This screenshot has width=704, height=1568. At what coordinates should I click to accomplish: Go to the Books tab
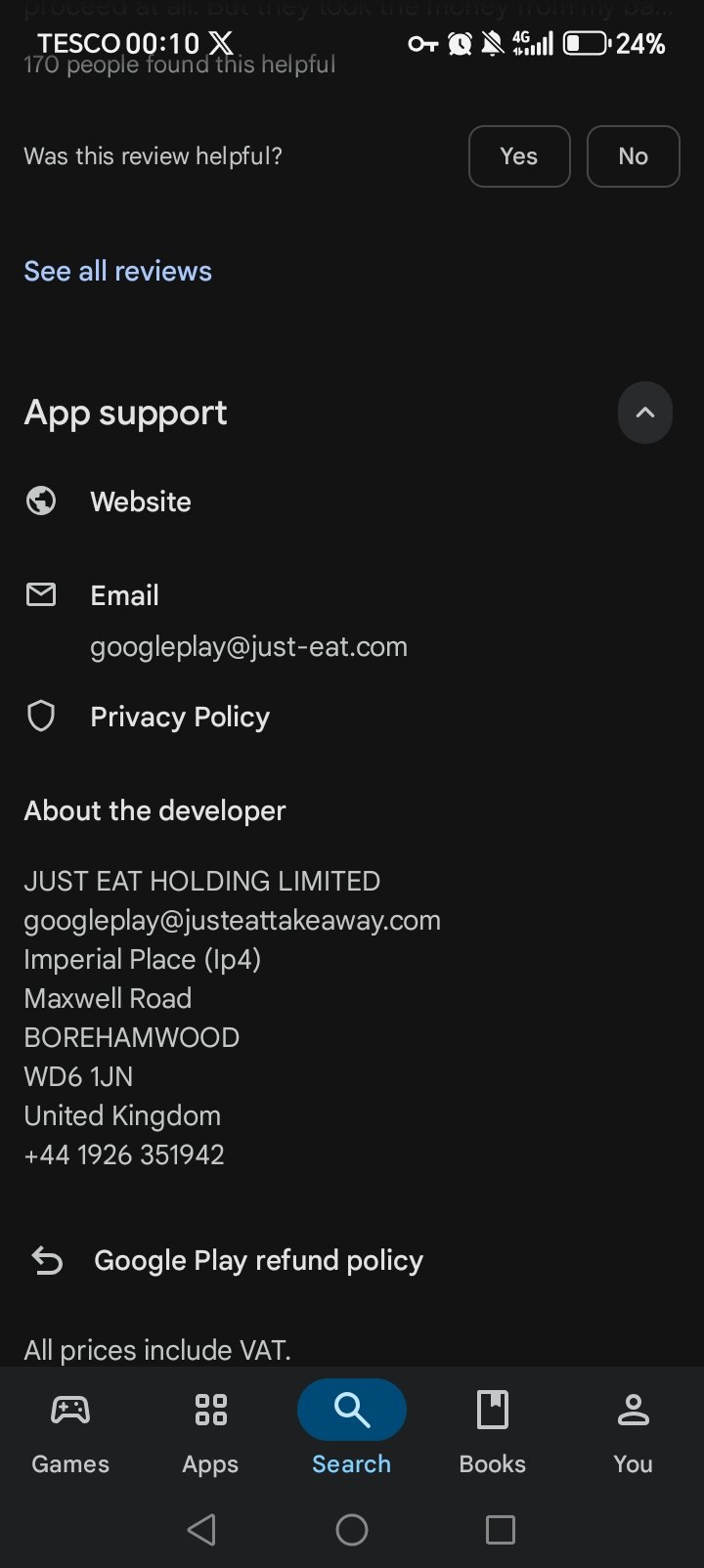492,1432
